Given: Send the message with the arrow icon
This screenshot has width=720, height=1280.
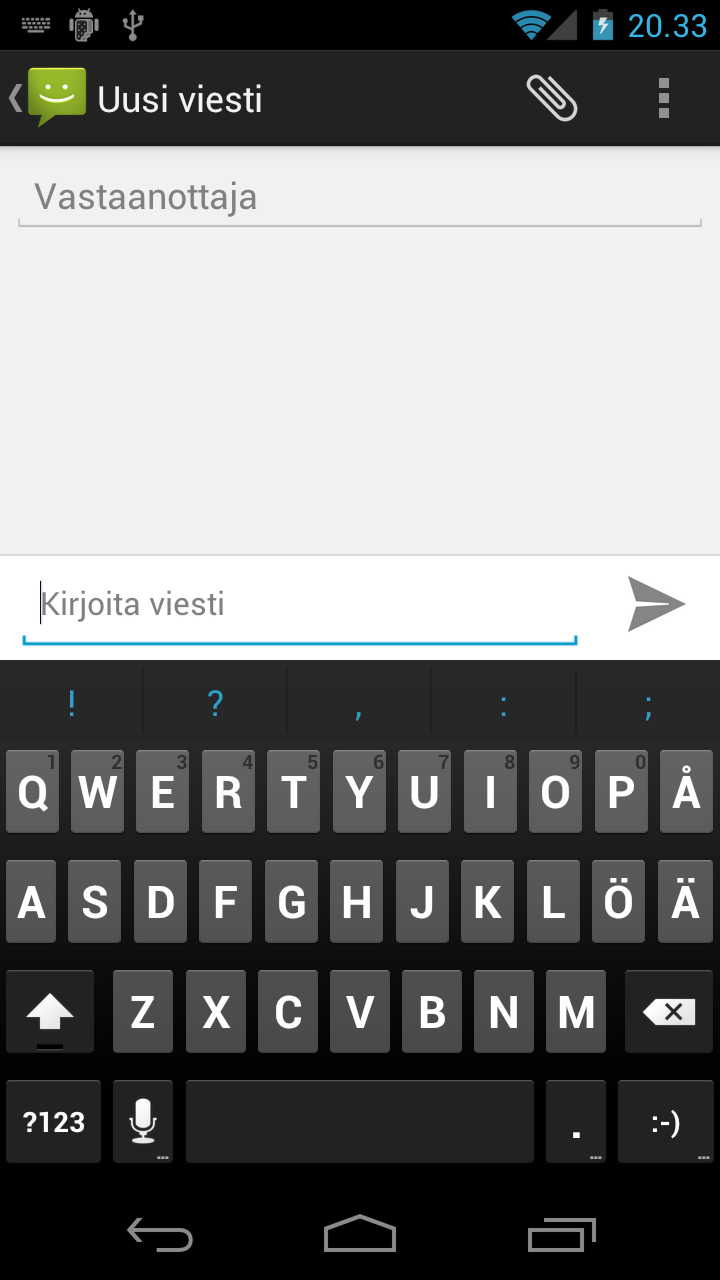Looking at the screenshot, I should pos(656,604).
